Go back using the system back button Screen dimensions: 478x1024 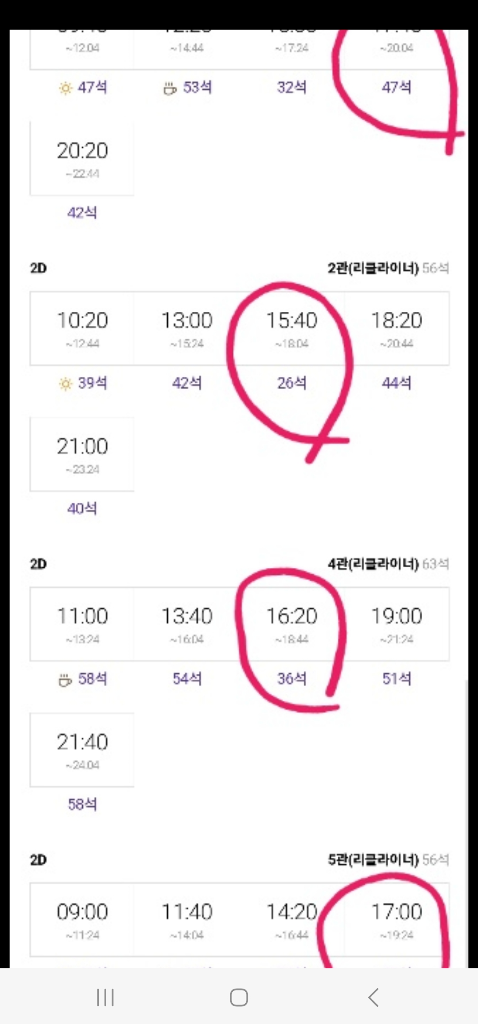(x=374, y=997)
